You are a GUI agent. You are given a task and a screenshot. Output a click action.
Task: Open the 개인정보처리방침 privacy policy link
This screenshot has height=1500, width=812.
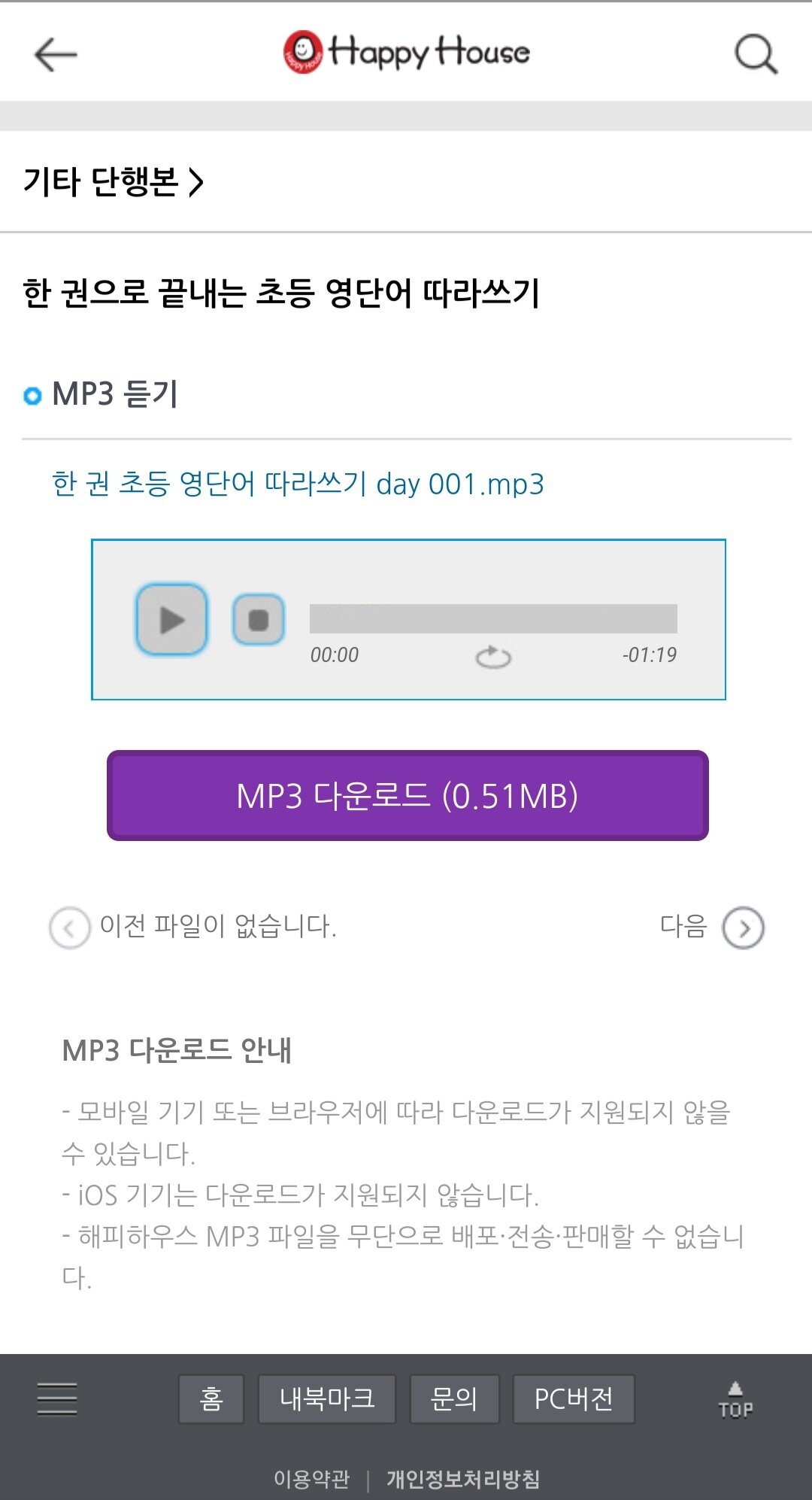point(463,1480)
